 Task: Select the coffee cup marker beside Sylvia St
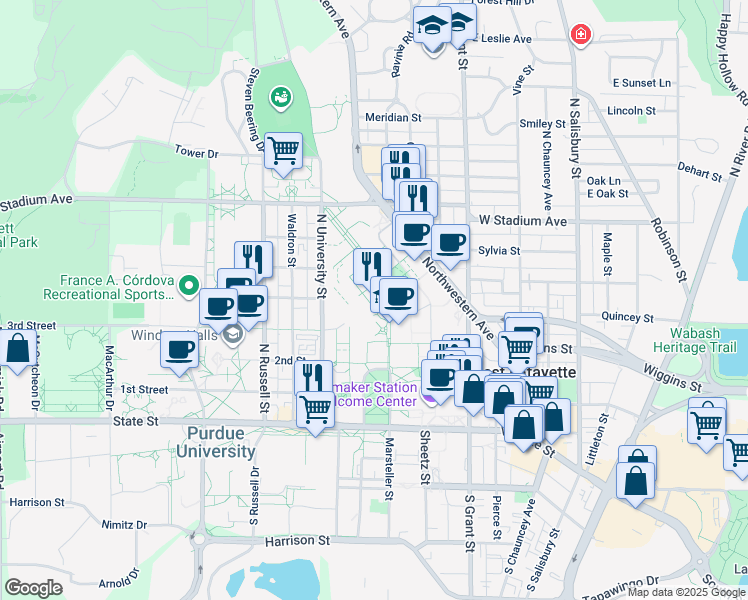(x=450, y=242)
